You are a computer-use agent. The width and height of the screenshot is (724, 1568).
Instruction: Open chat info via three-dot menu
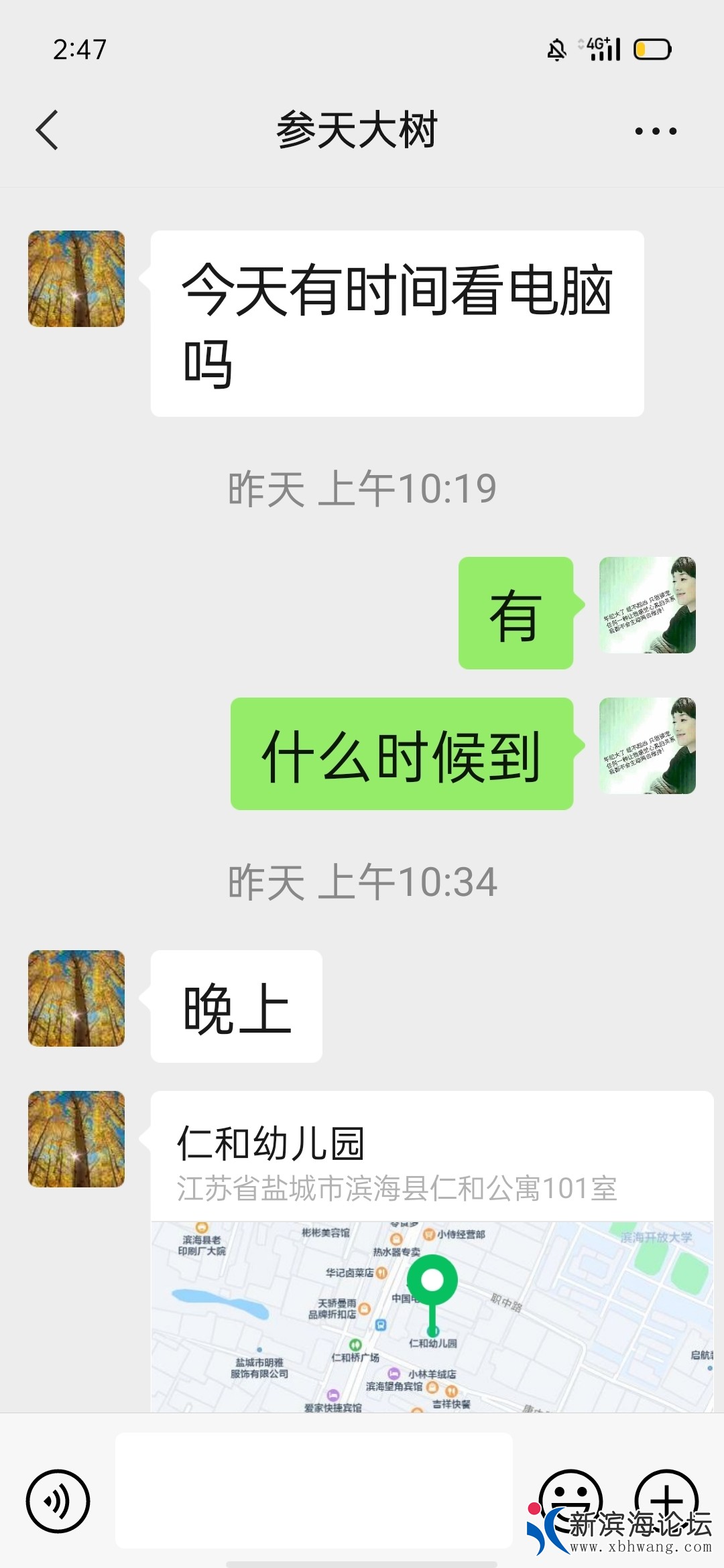pyautogui.click(x=656, y=131)
